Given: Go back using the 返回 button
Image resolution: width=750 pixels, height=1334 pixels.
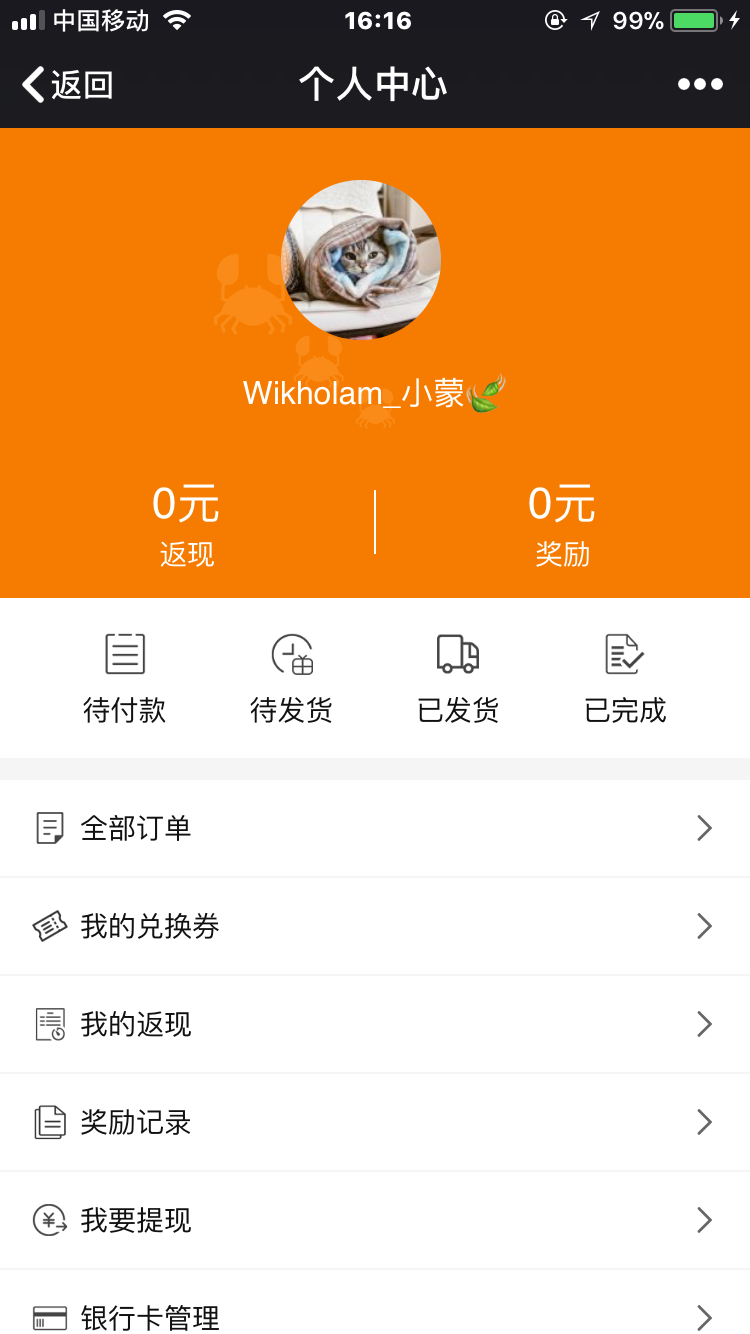Looking at the screenshot, I should pos(68,85).
